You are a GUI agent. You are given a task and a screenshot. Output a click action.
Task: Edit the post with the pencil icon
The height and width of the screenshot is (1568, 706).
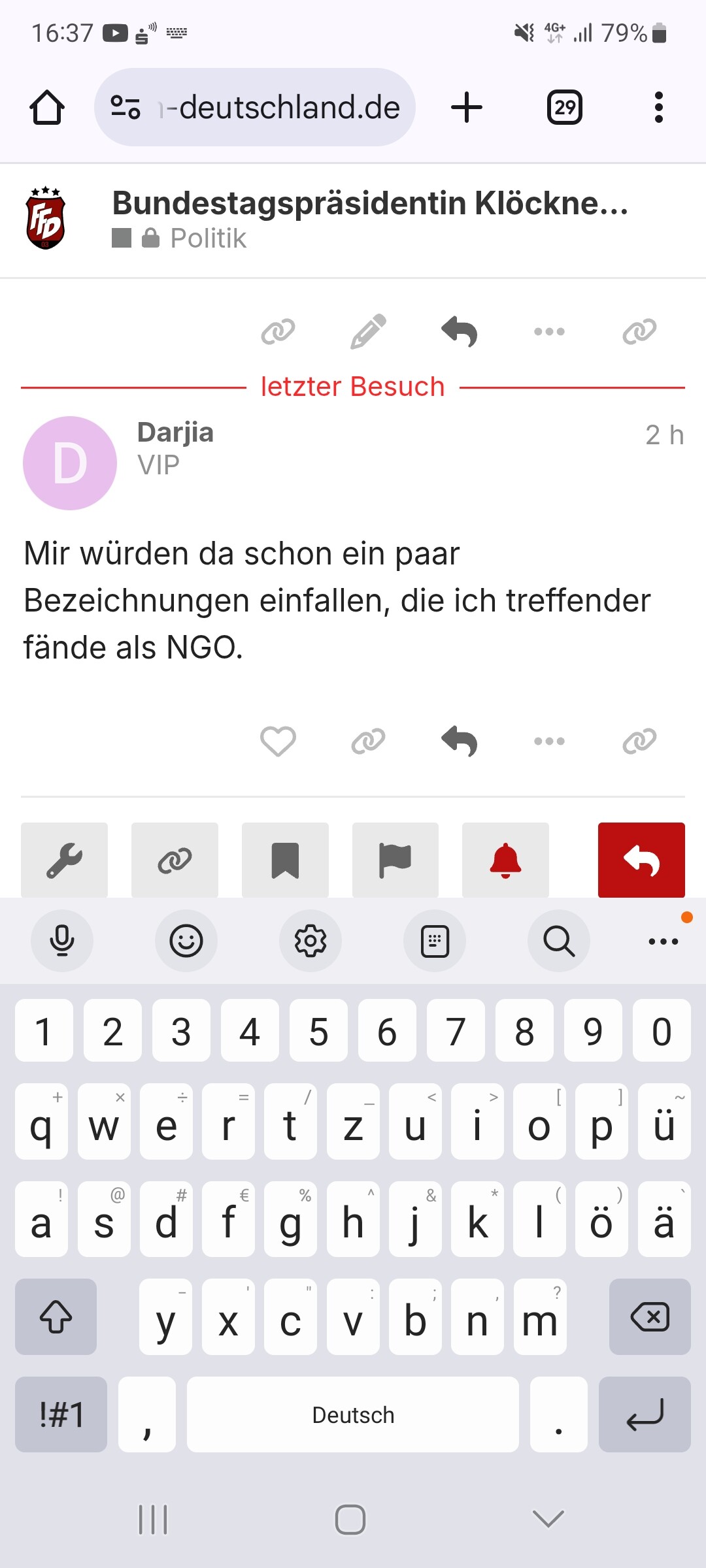click(x=368, y=331)
